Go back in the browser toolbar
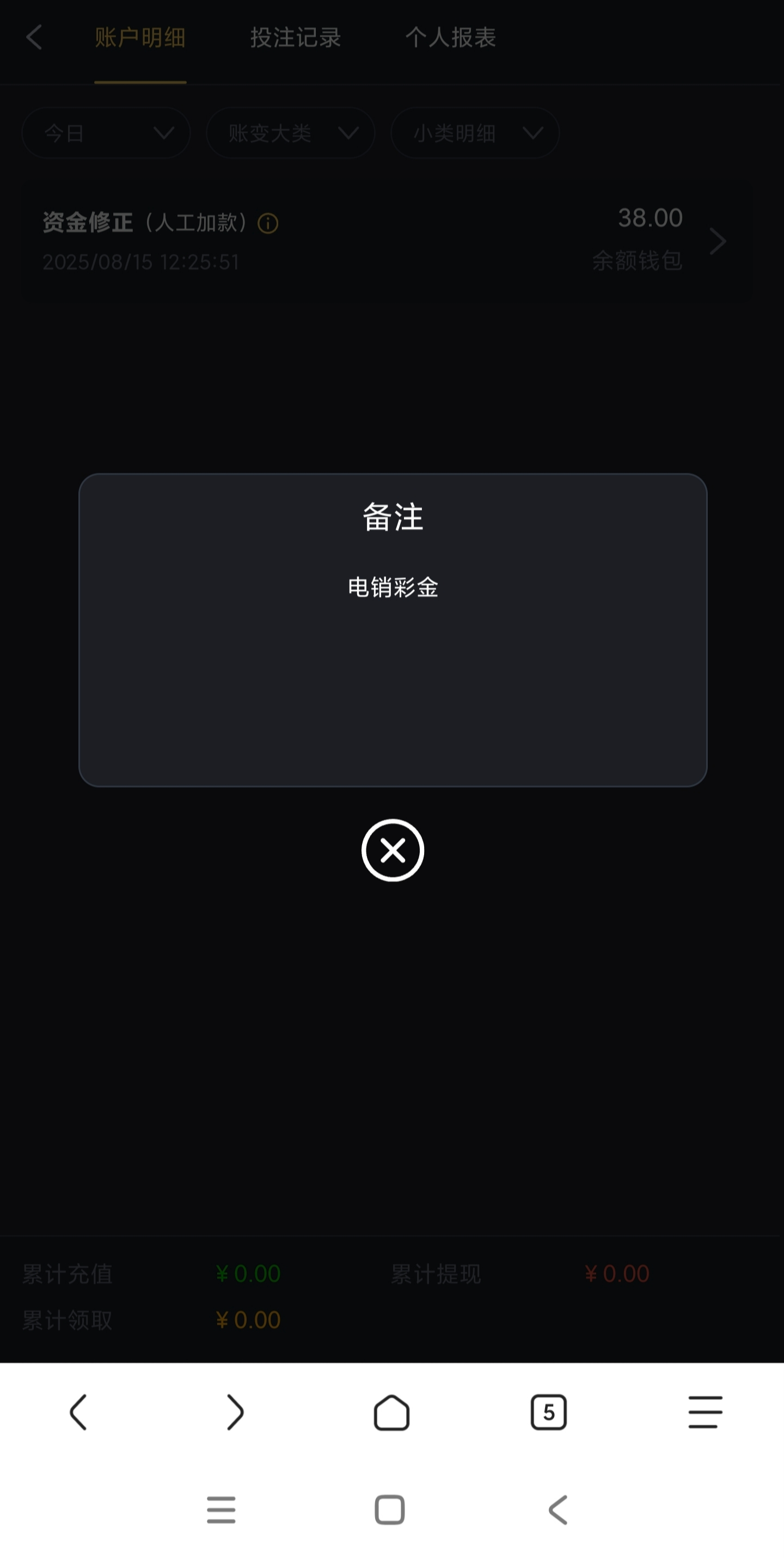Viewport: 784px width, 1558px height. tap(78, 1412)
